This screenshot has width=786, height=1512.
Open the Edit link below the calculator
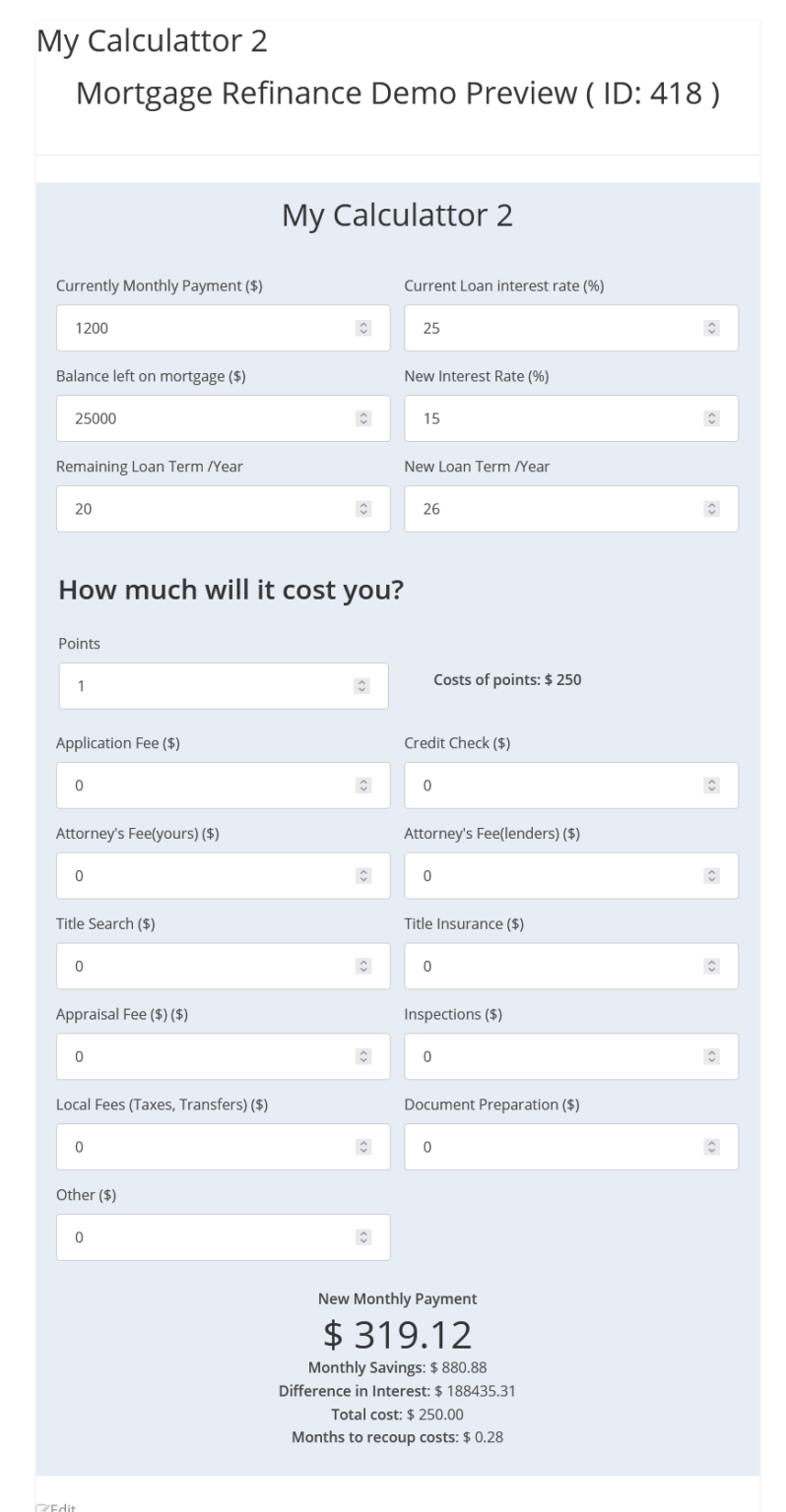[59, 1506]
